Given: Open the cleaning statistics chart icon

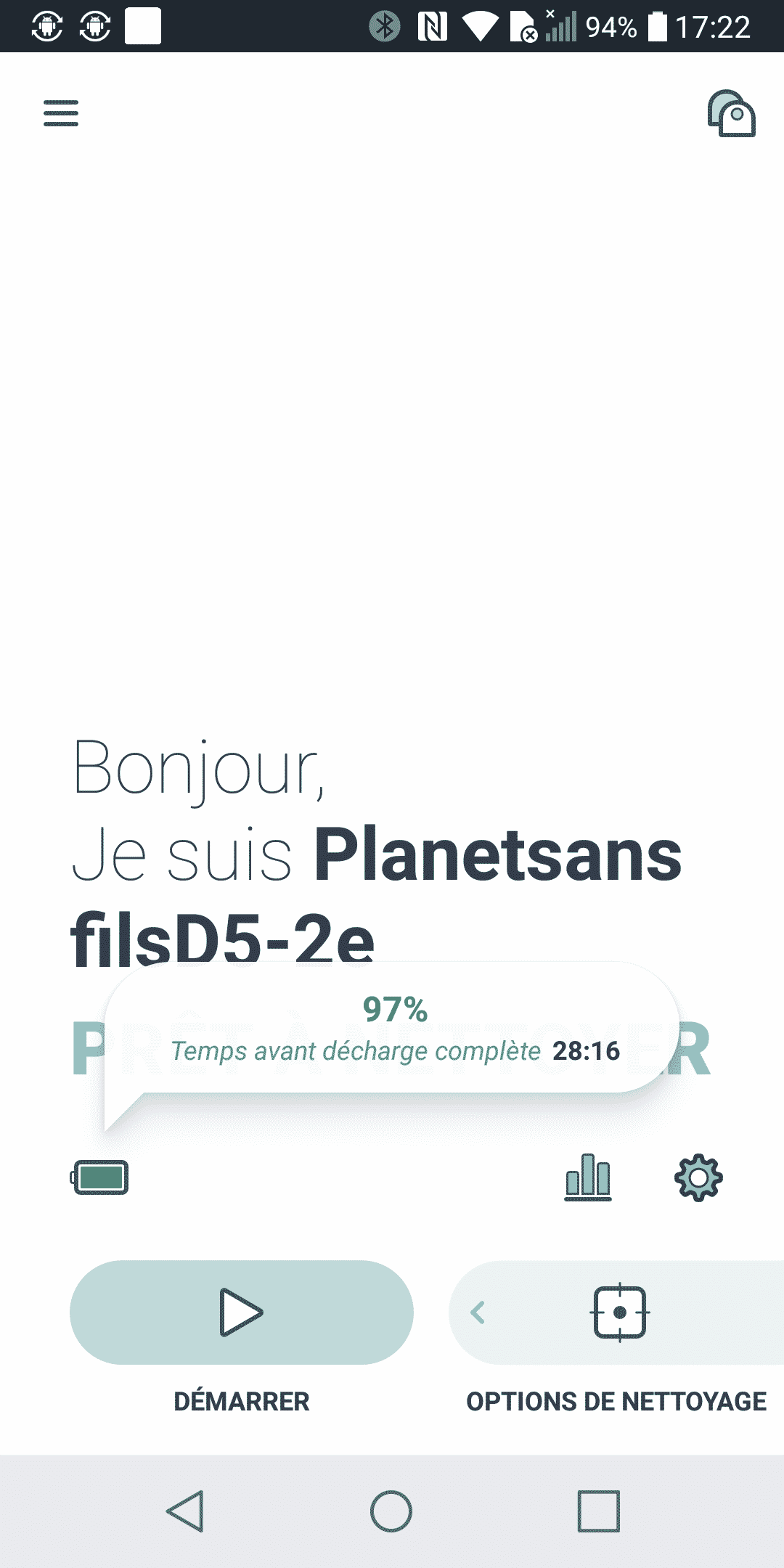Looking at the screenshot, I should click(588, 1177).
